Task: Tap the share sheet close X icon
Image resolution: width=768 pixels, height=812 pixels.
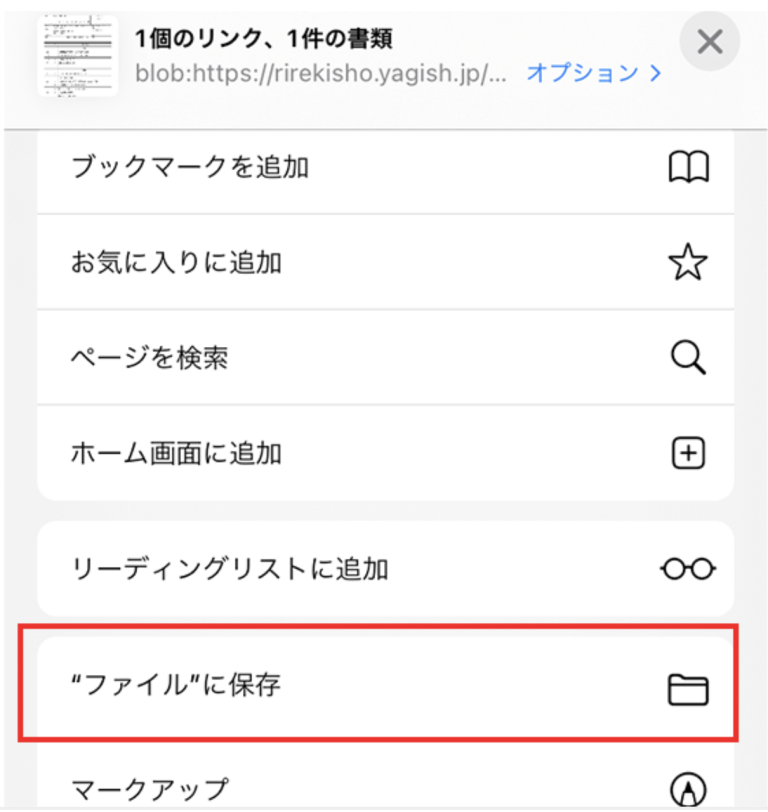Action: 709,42
